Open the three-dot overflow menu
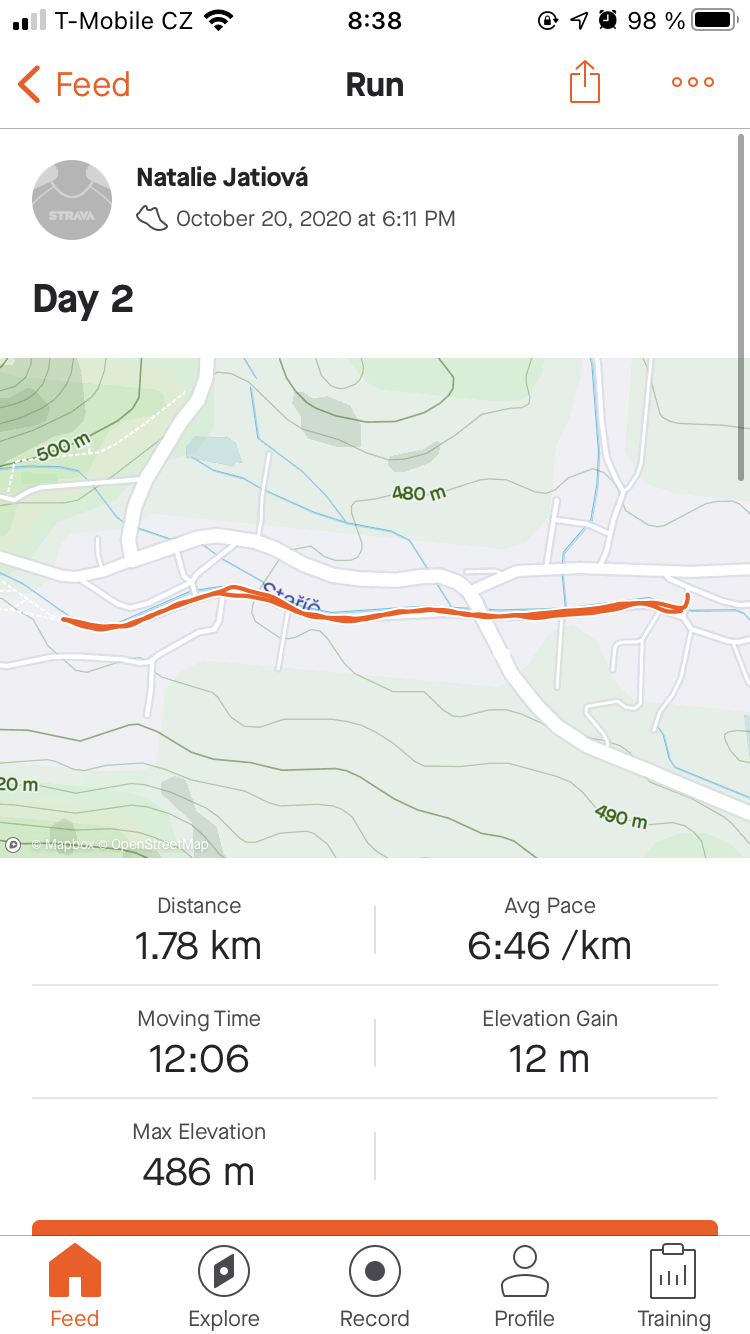 point(693,83)
